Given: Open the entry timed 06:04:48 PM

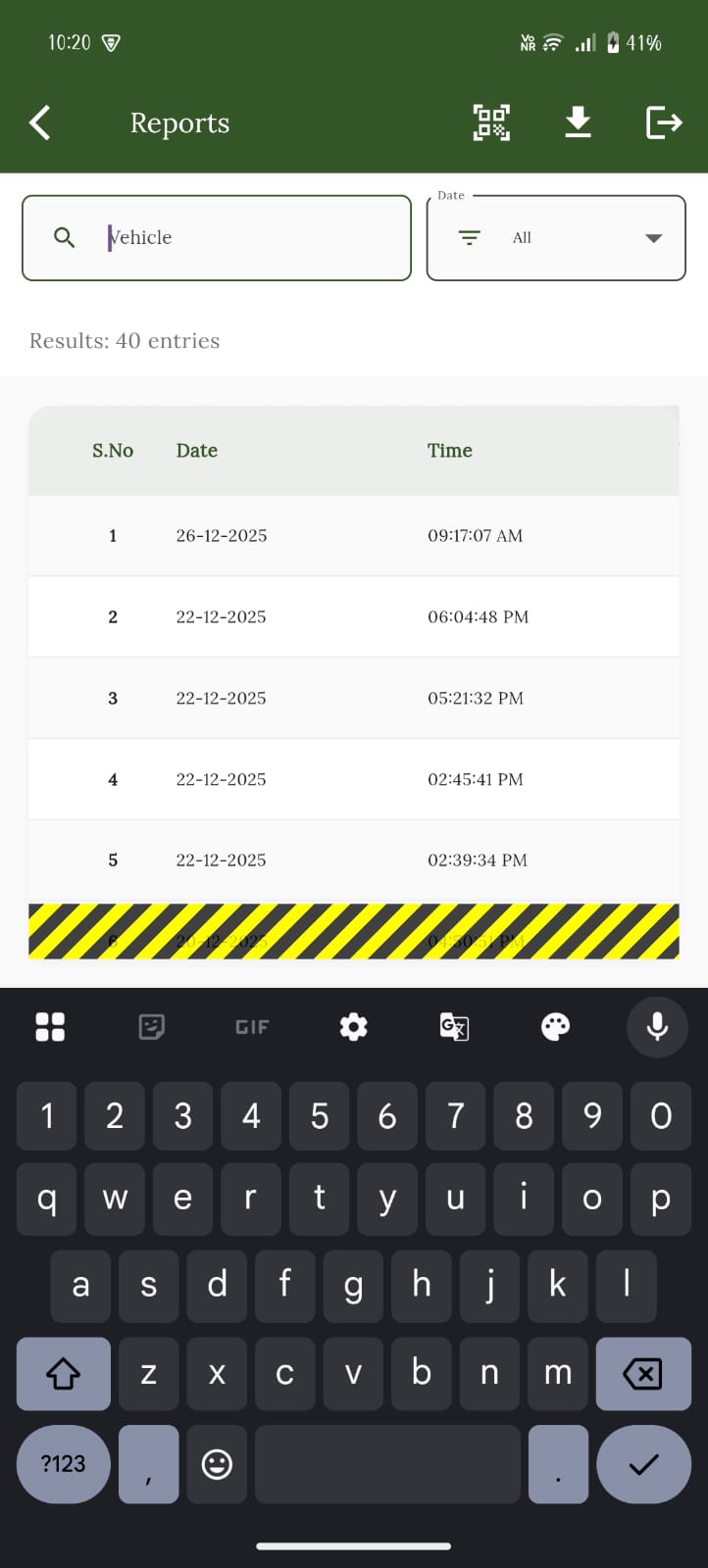Looking at the screenshot, I should click(353, 617).
